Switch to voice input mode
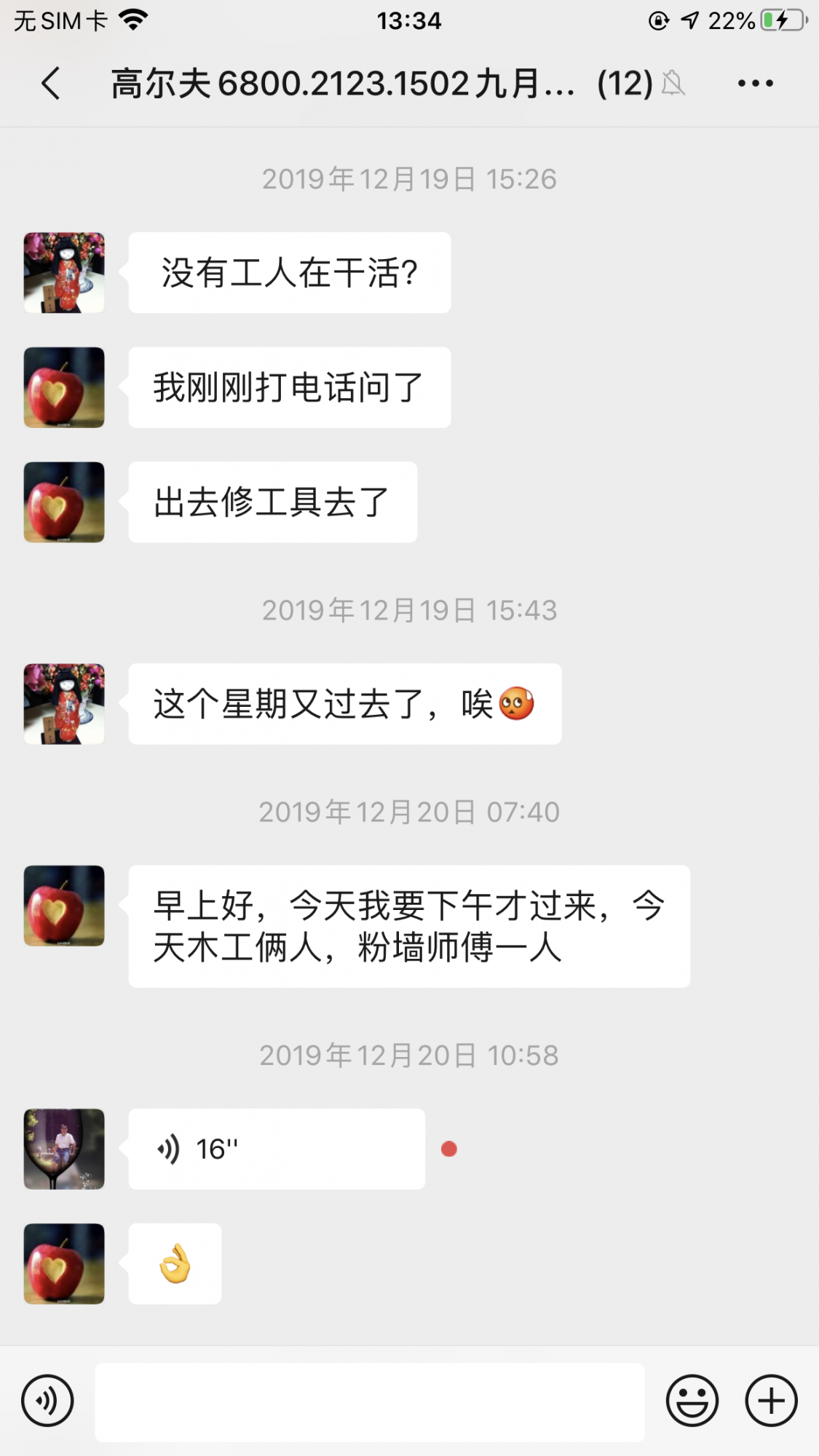Viewport: 819px width, 1456px height. 47,1400
